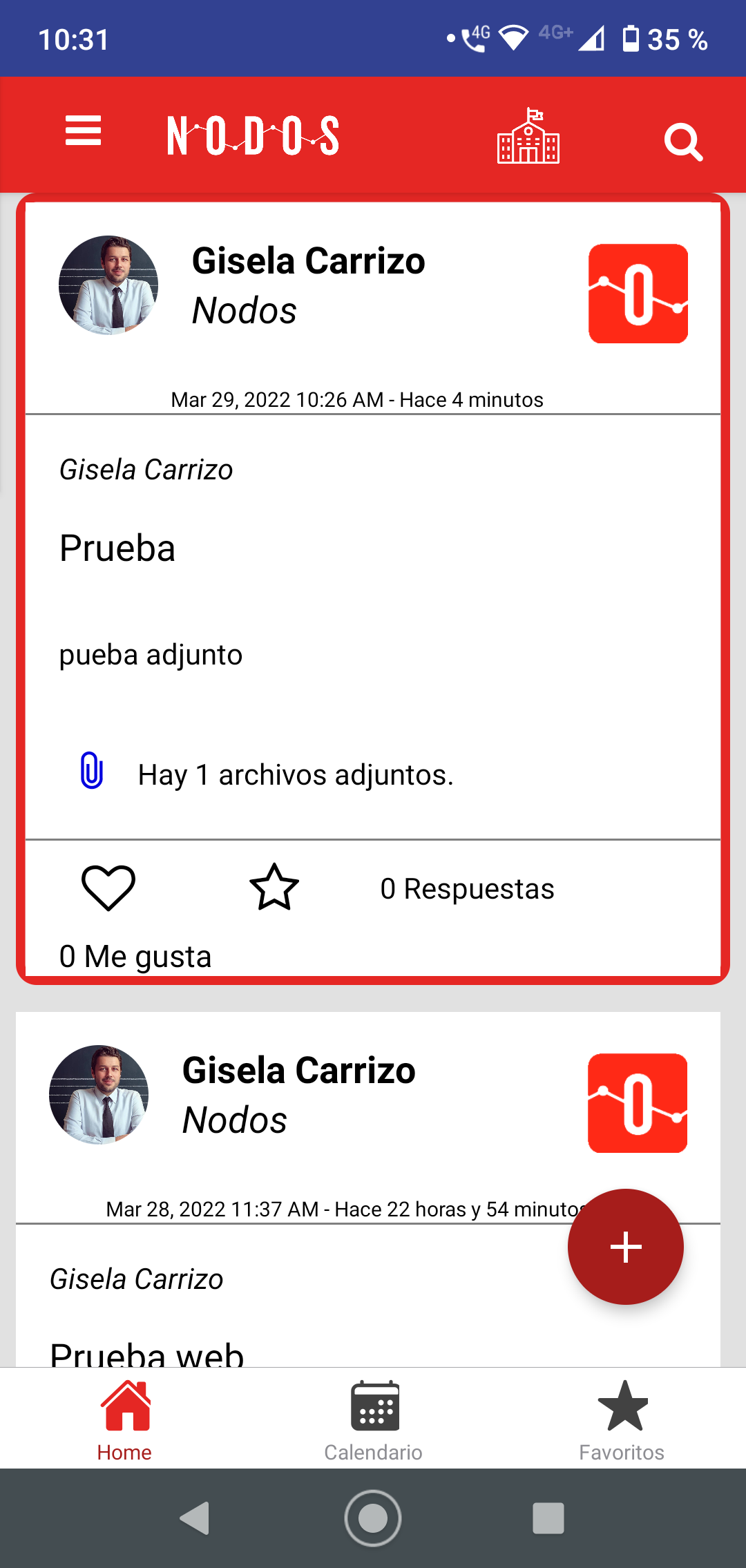Tap the system back button

(195, 1518)
